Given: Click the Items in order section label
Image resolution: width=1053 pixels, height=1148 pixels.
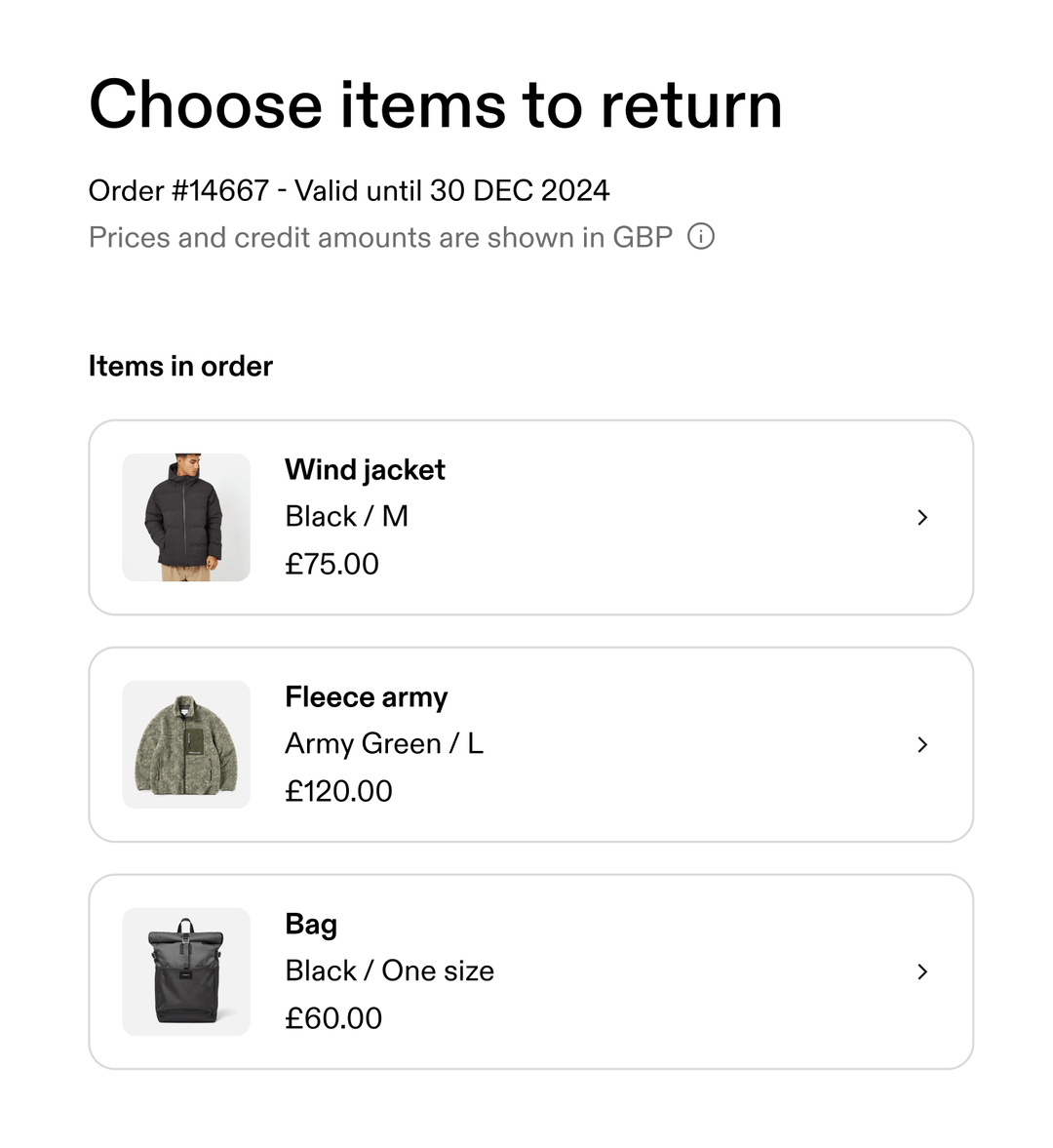Looking at the screenshot, I should click(x=180, y=366).
